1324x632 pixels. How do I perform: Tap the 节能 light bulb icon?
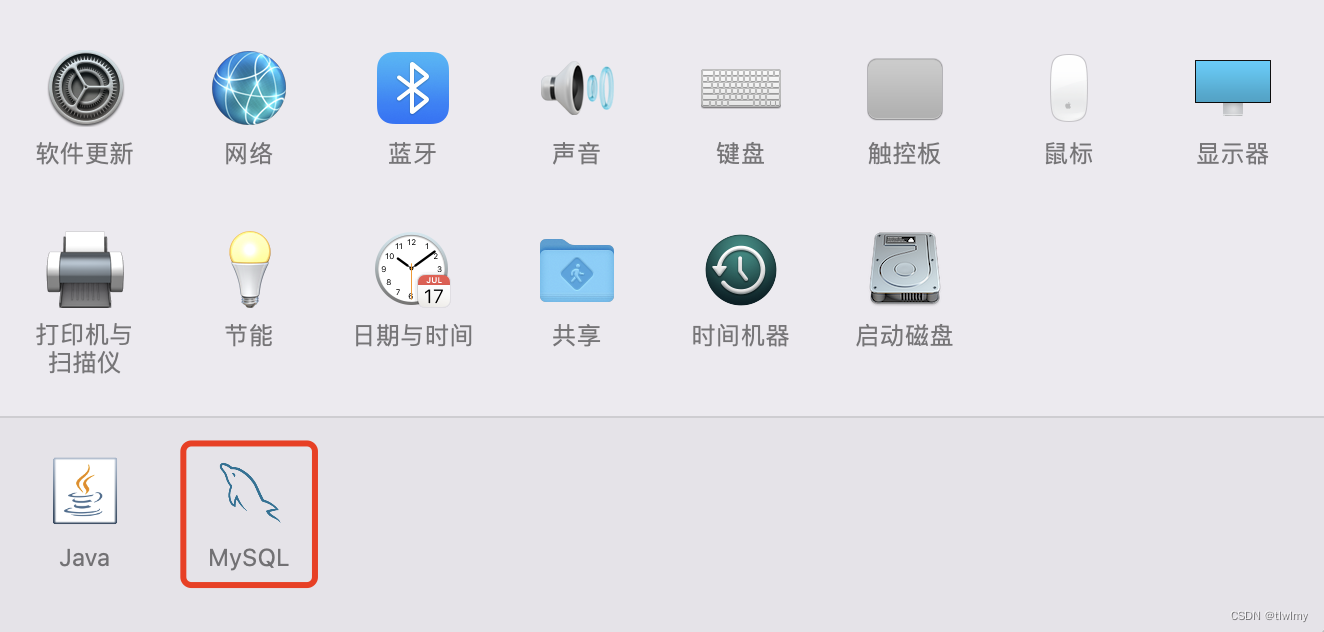(x=249, y=270)
